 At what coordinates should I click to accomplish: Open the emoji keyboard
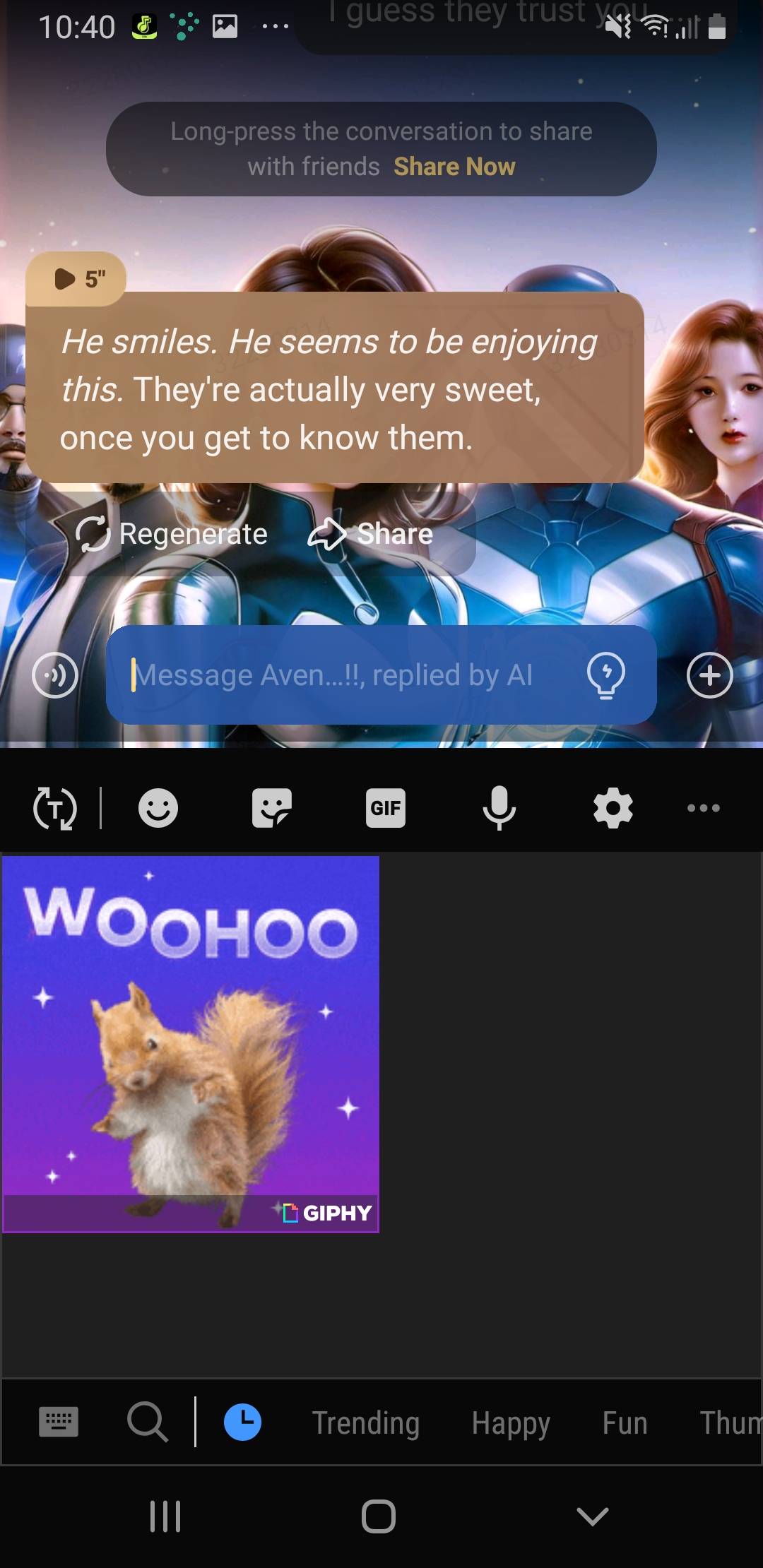click(158, 808)
